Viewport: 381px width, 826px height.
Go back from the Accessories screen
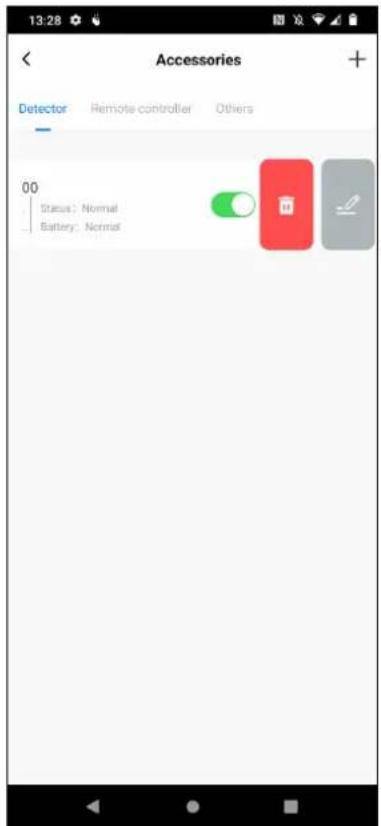(26, 59)
